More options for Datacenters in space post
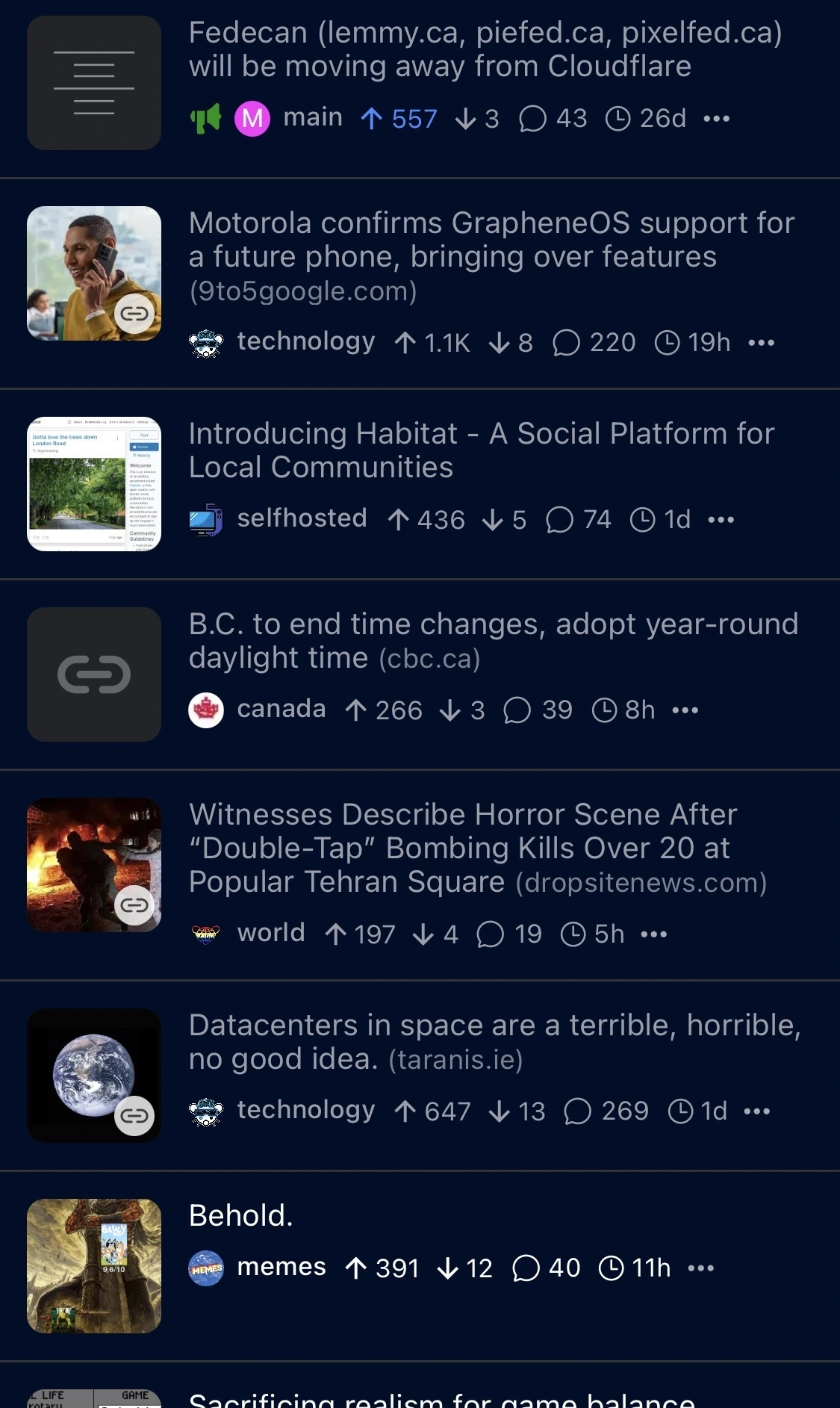Image resolution: width=840 pixels, height=1408 pixels. [756, 1111]
